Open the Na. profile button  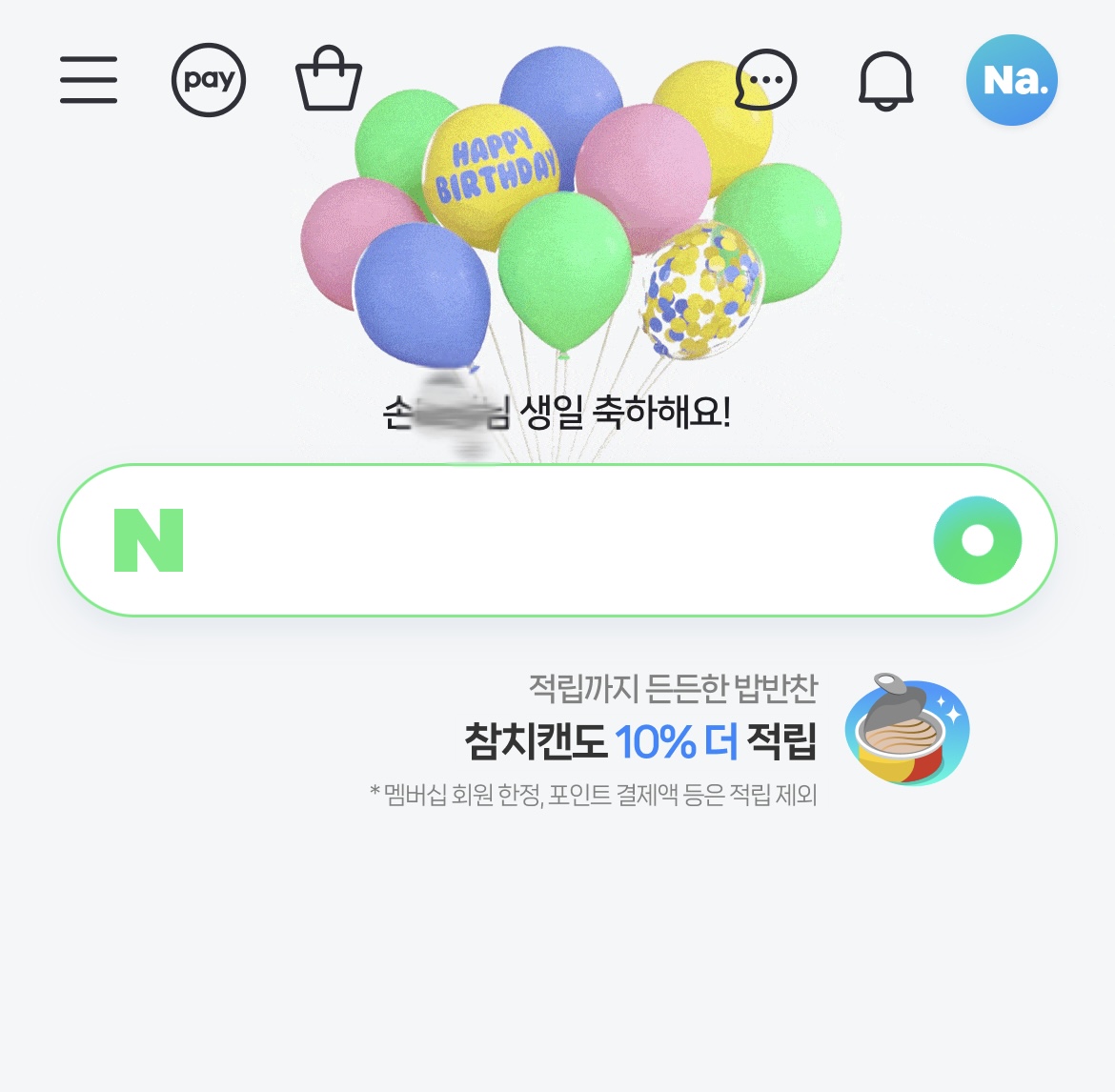pos(1011,80)
